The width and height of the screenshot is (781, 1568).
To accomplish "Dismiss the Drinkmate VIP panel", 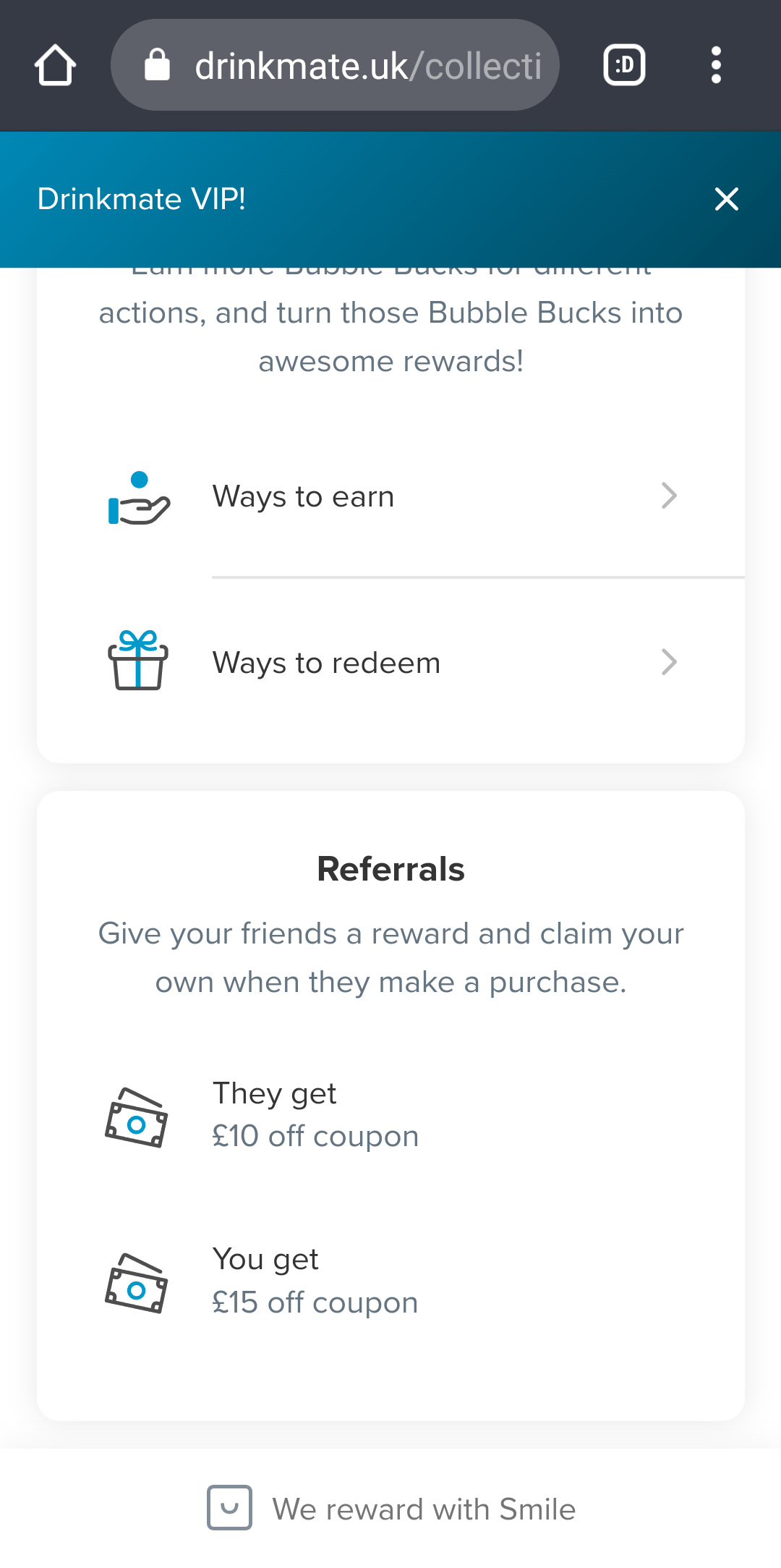I will pyautogui.click(x=726, y=200).
